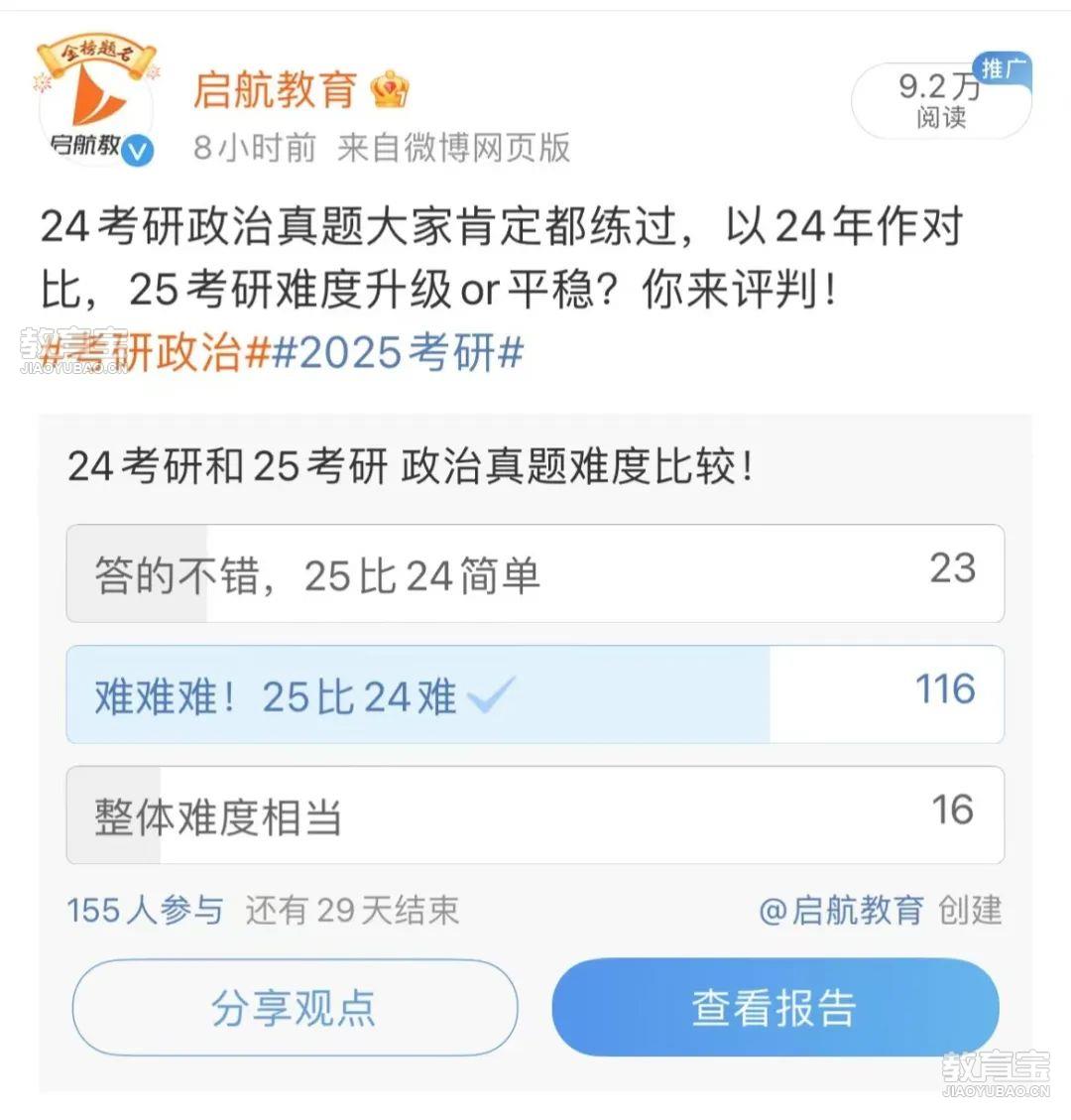Tap the 查看报告 button

(774, 1007)
